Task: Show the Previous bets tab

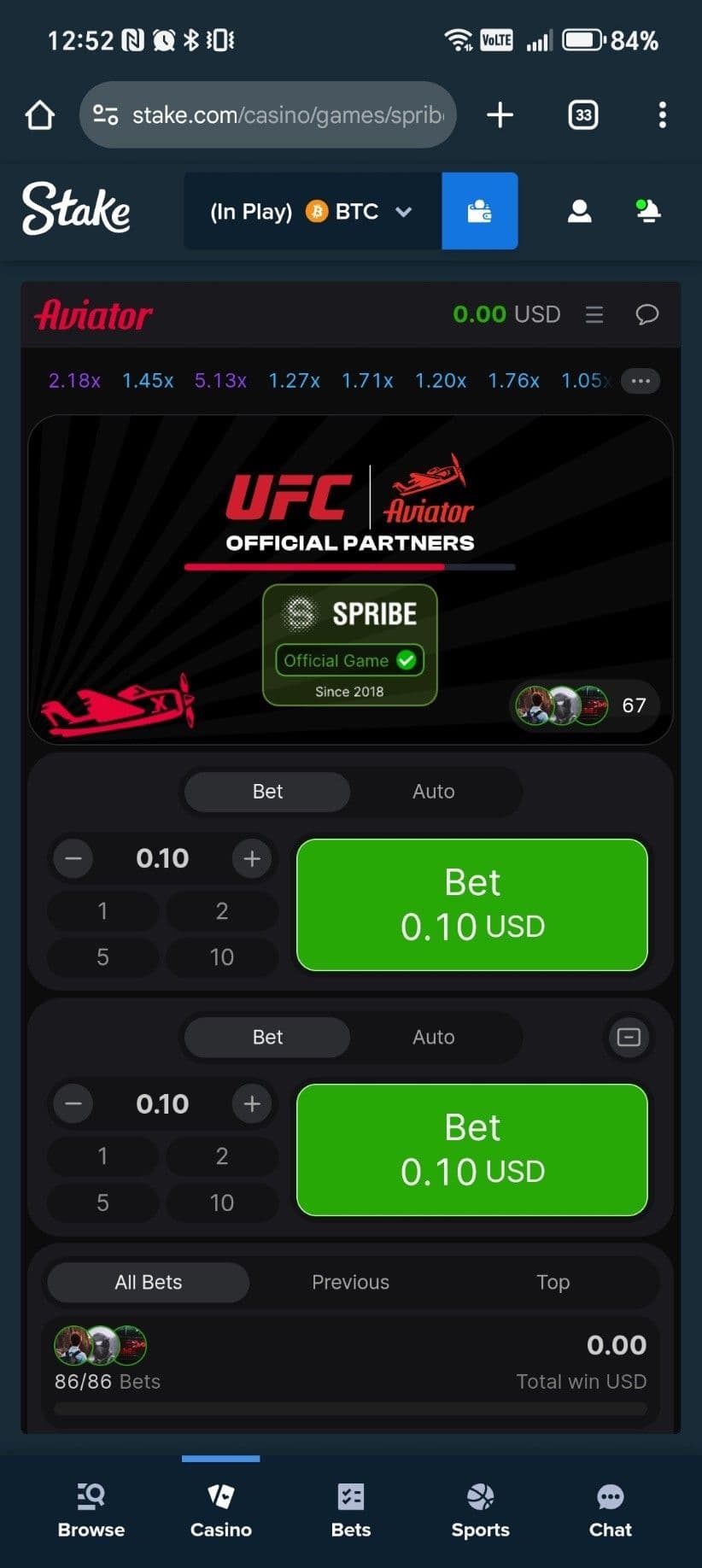Action: click(350, 1282)
